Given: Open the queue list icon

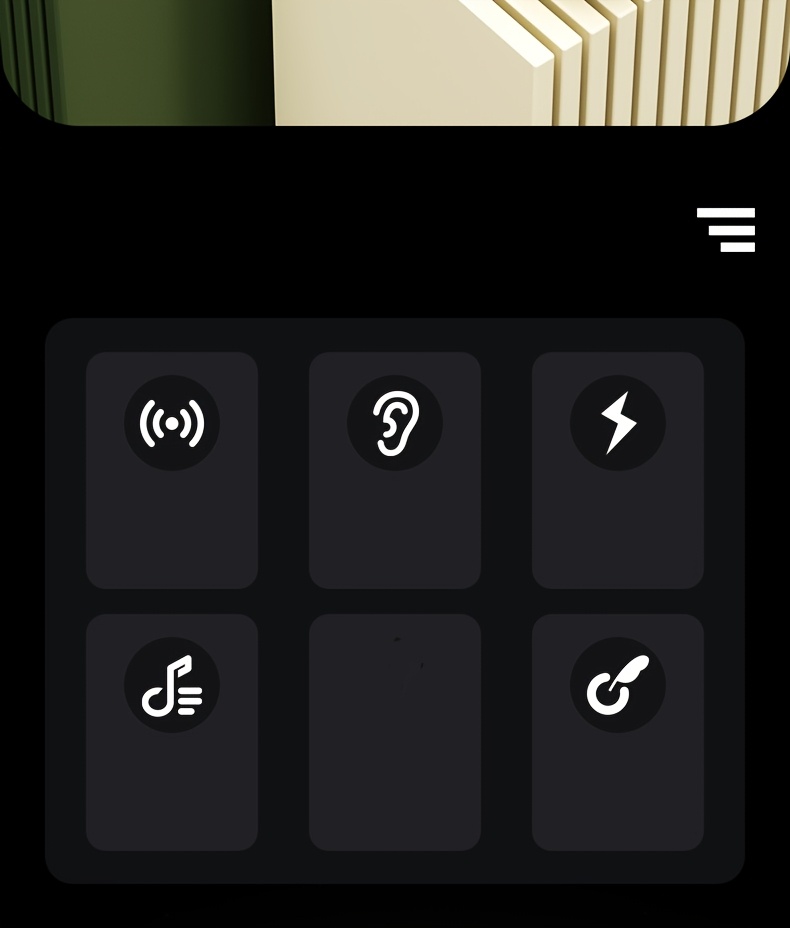Looking at the screenshot, I should coord(726,229).
